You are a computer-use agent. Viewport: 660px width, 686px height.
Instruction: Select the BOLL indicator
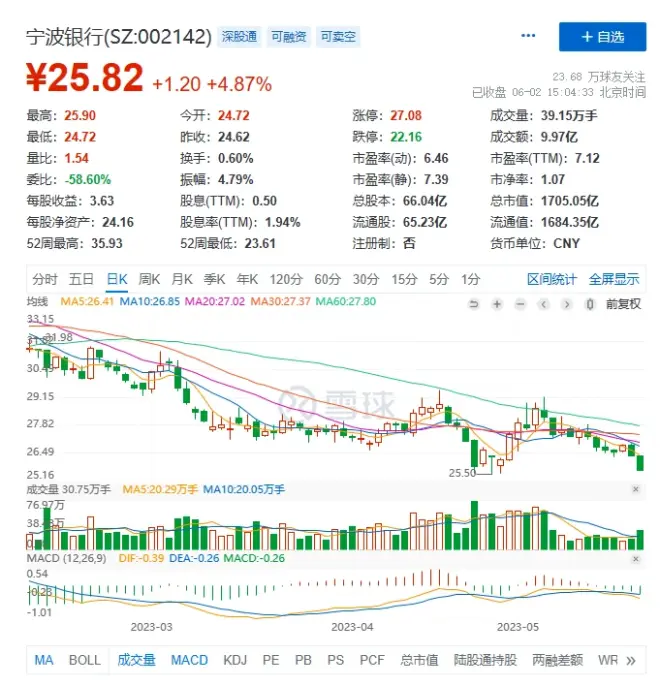tap(84, 660)
